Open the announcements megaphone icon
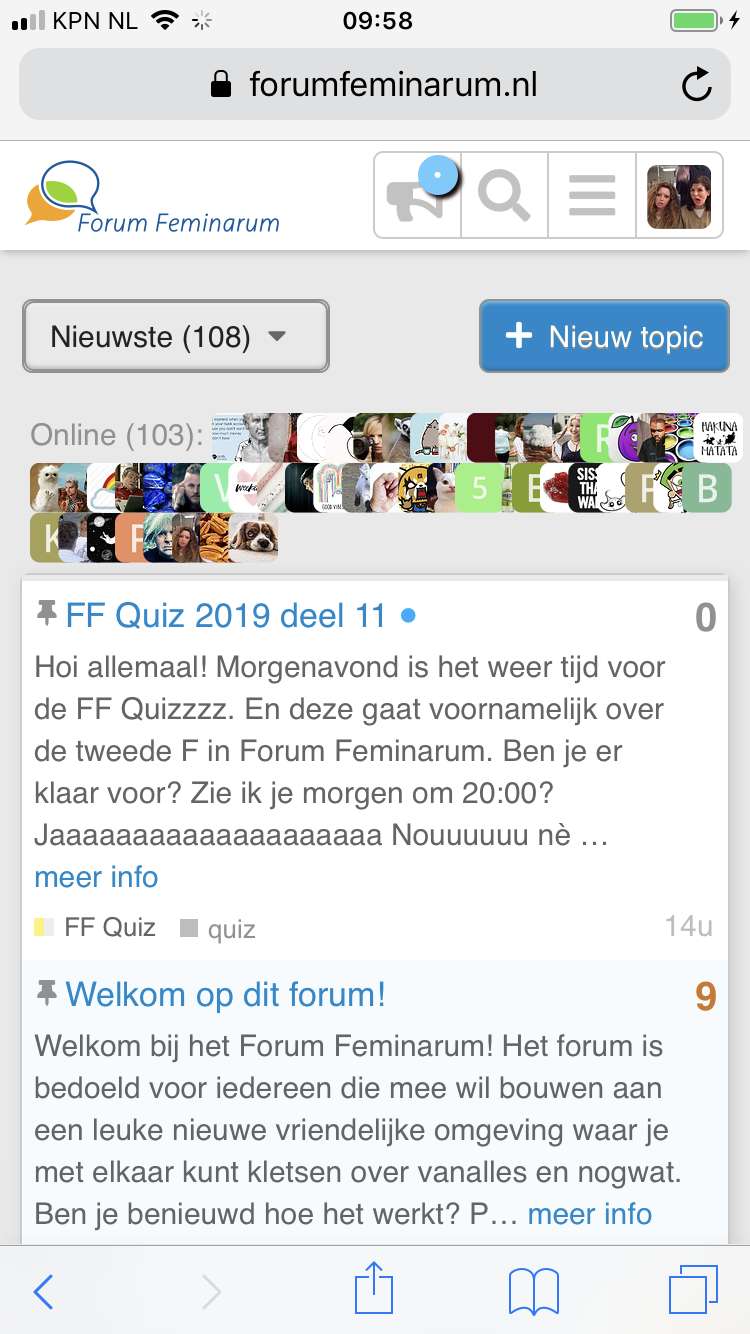 [x=418, y=196]
